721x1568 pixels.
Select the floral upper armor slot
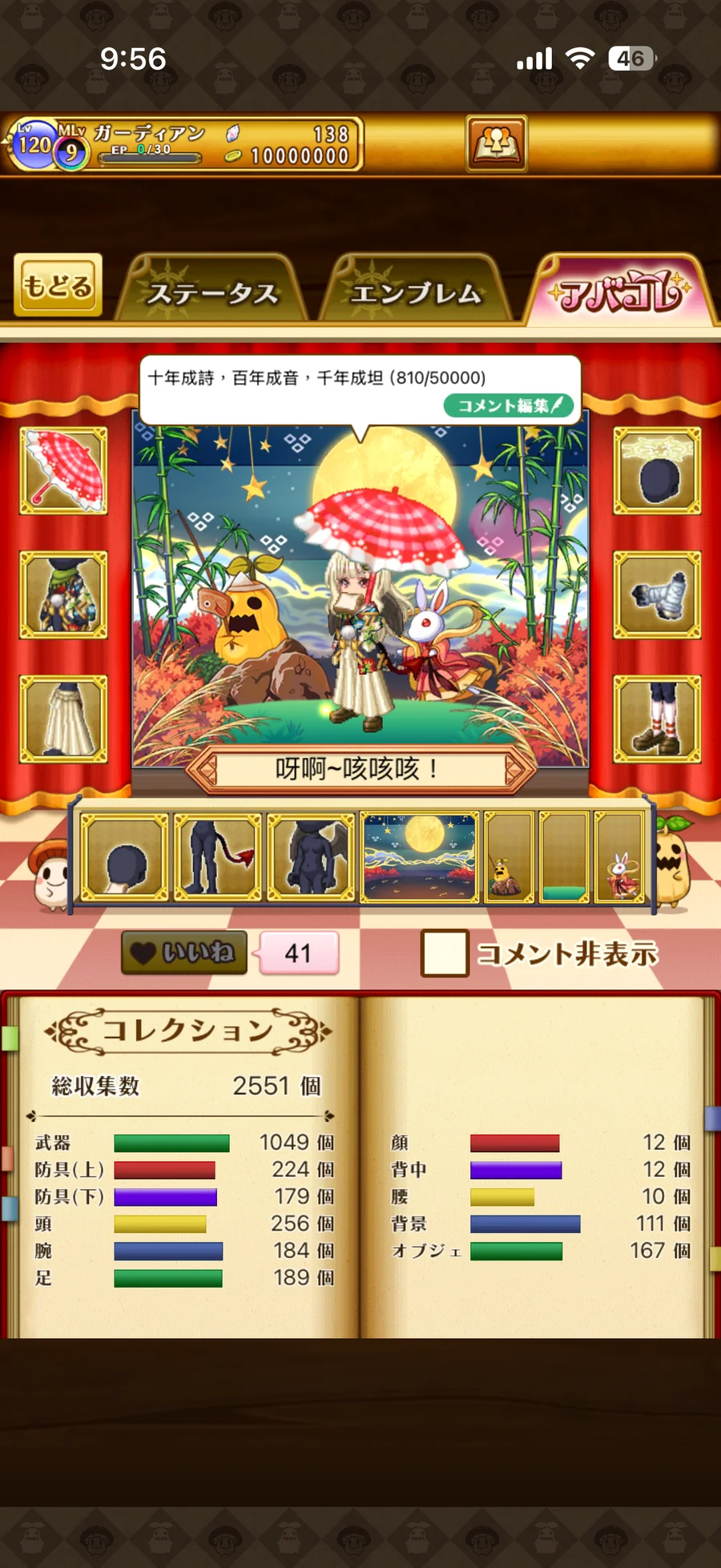64,595
